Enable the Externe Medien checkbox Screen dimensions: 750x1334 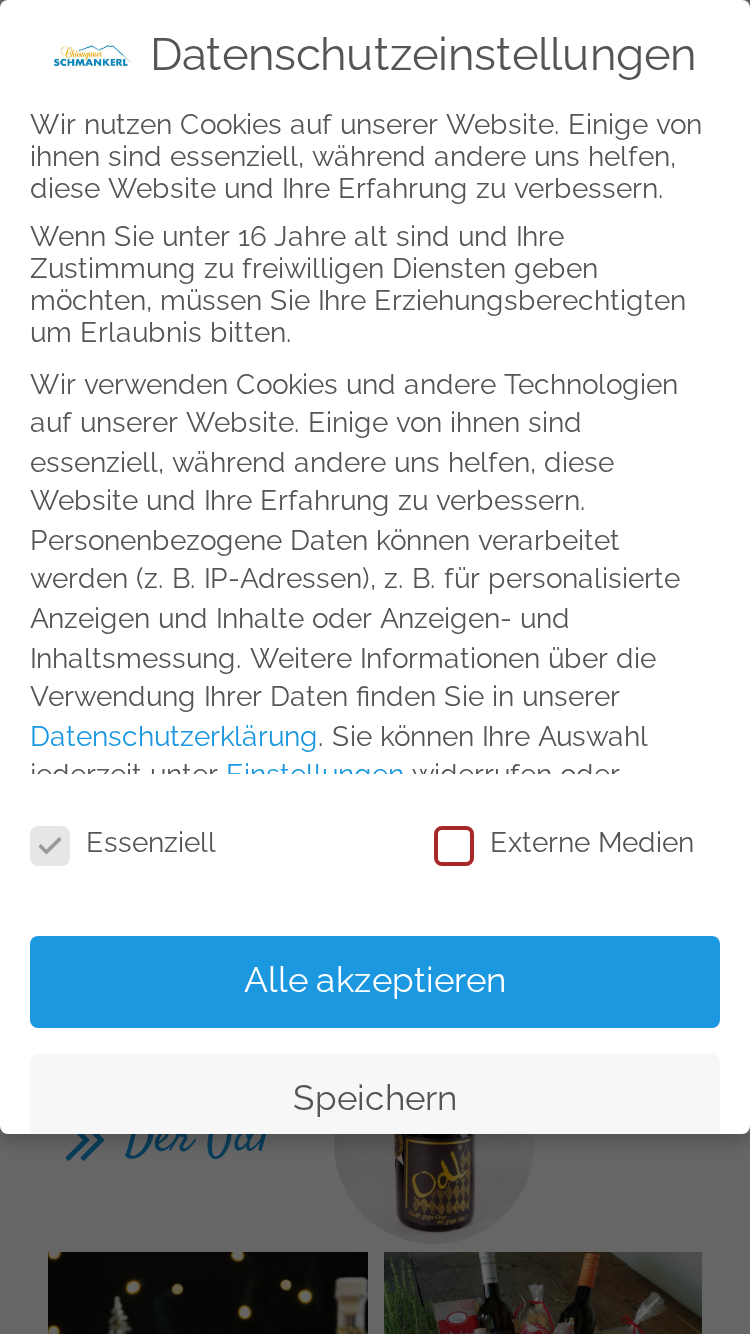[x=454, y=846]
